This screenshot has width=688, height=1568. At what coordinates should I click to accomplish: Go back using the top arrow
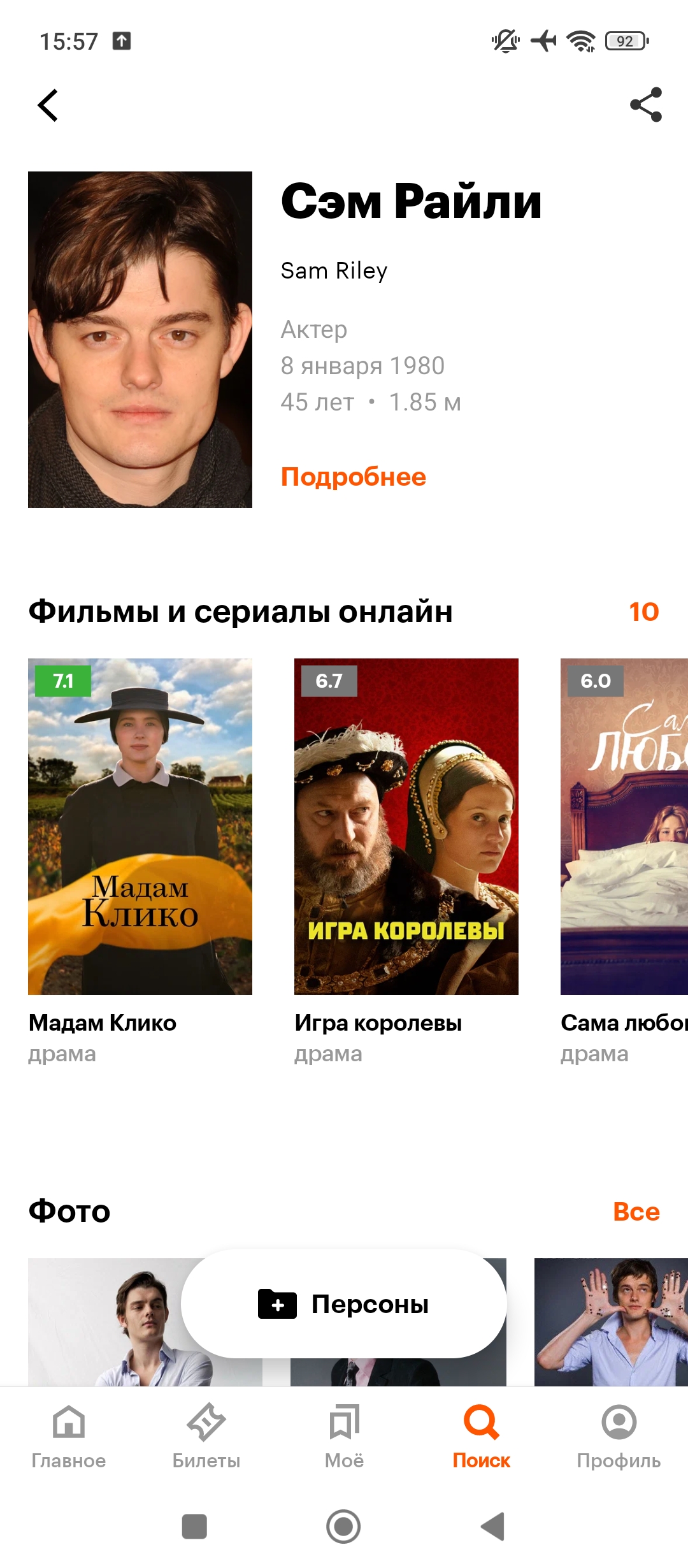[x=48, y=105]
